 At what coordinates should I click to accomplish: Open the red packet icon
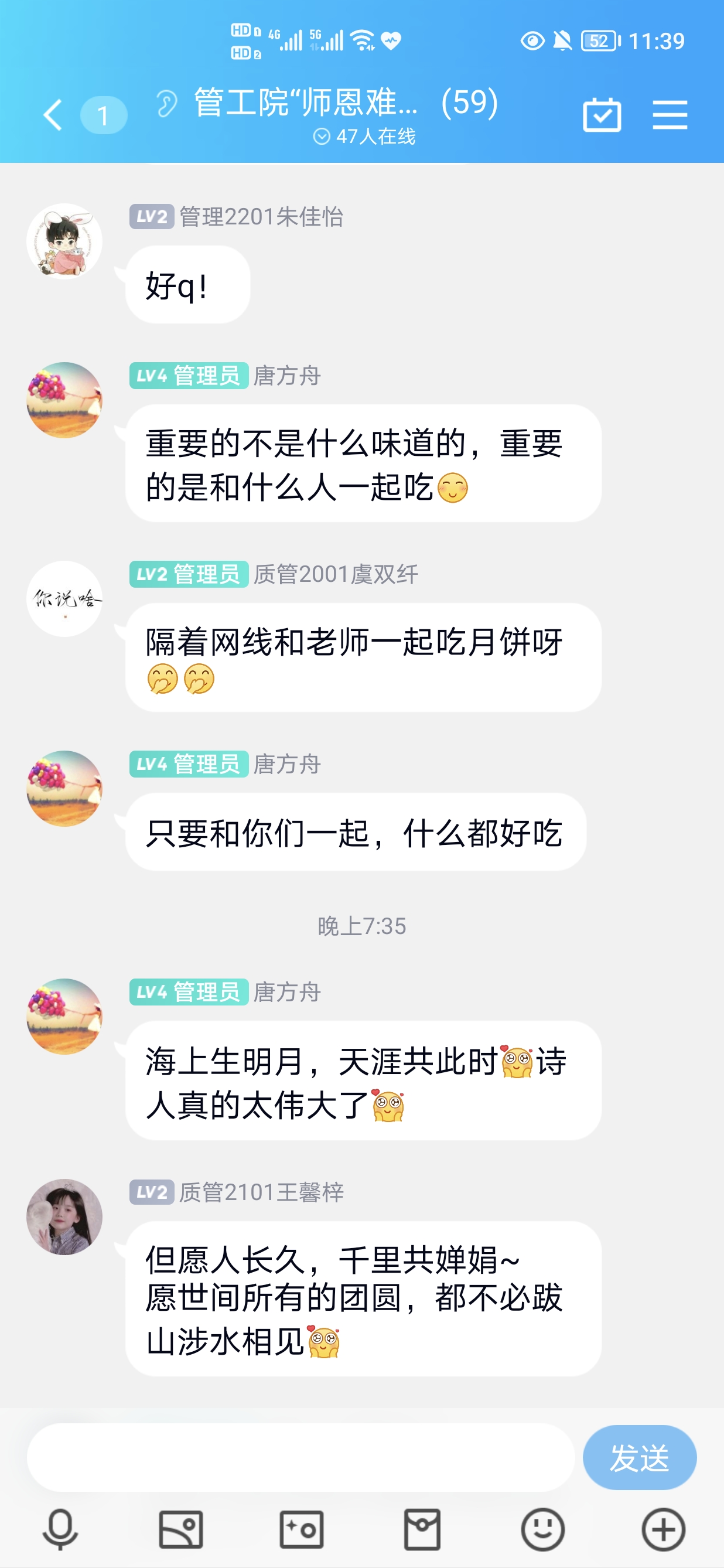(422, 1529)
